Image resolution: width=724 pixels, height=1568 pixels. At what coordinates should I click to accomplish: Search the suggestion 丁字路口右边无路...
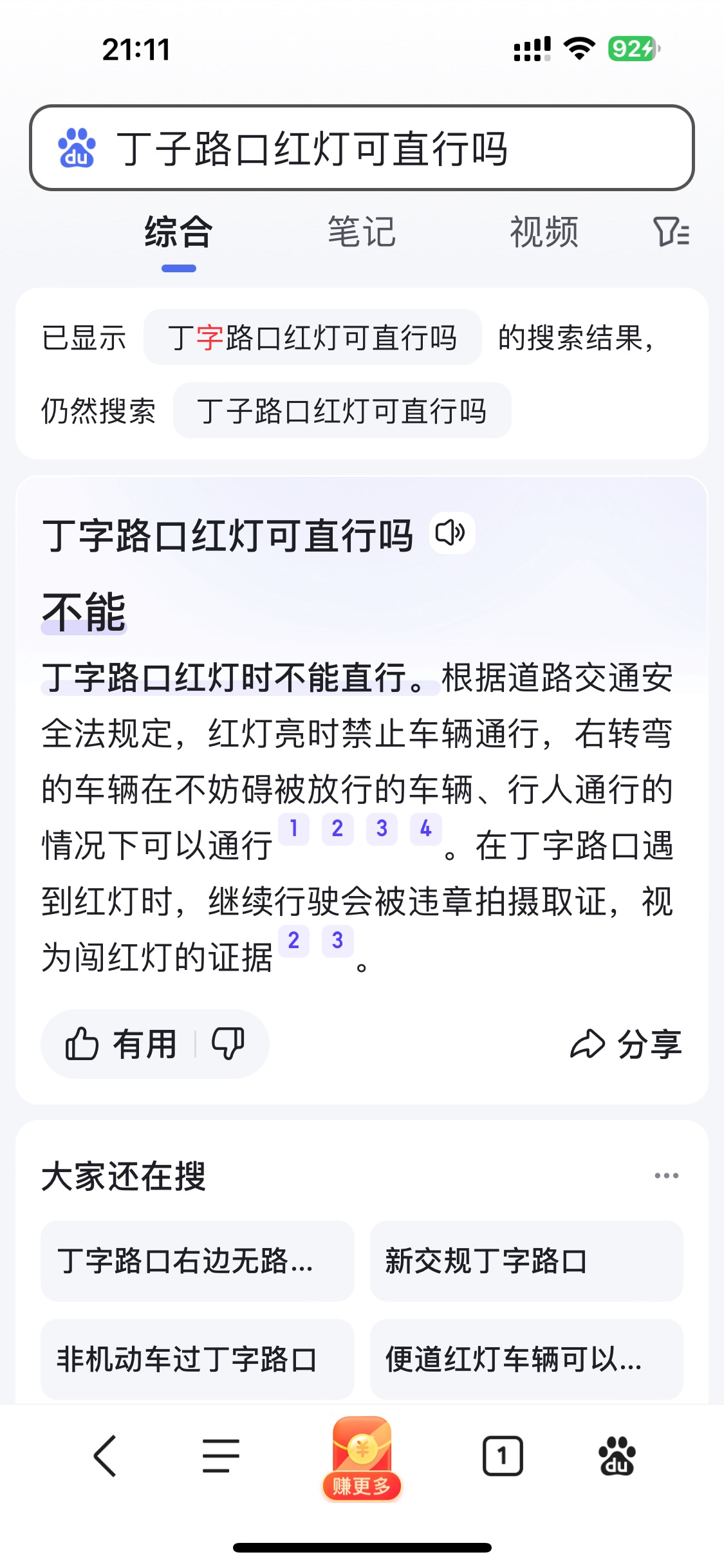tap(198, 1260)
